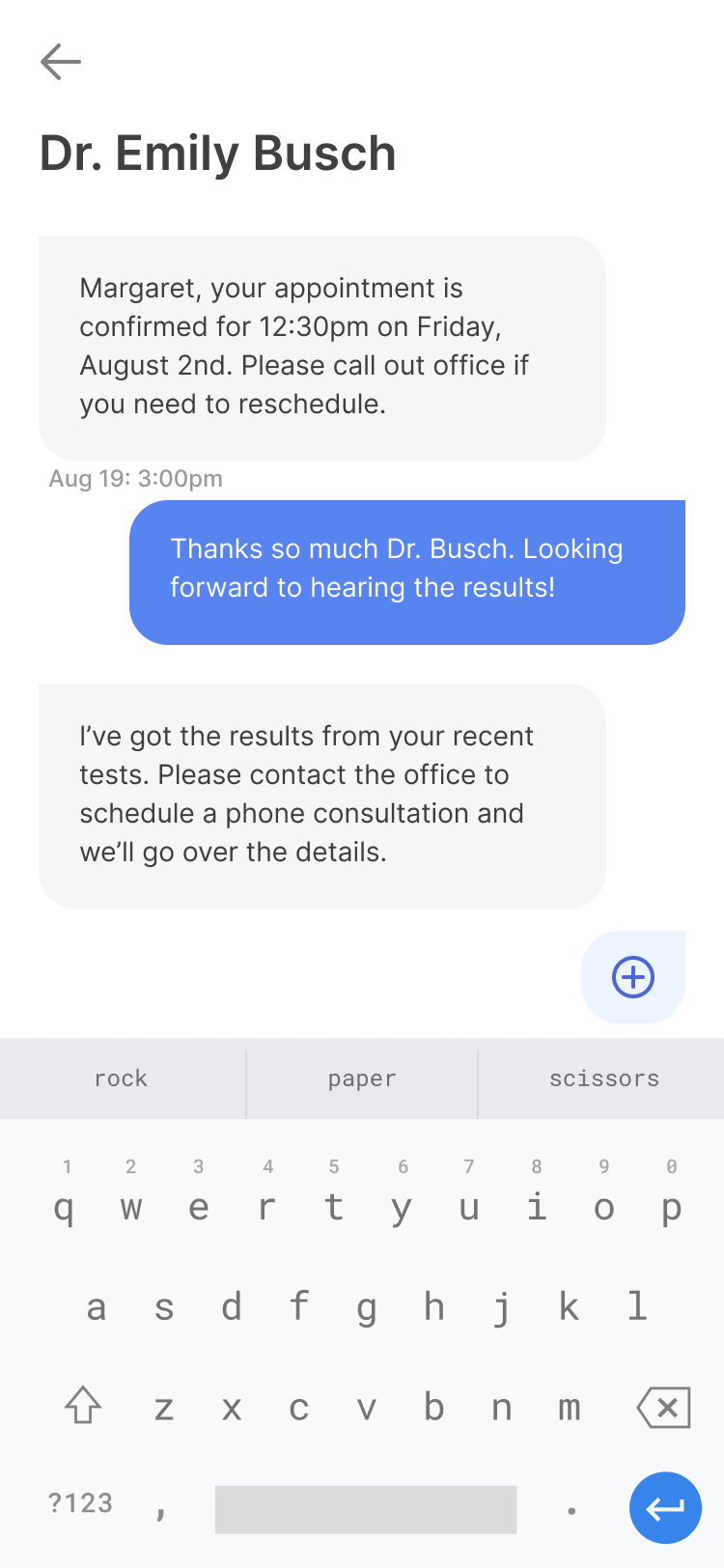Tap the plus button to add attachment
The image size is (724, 1568).
(x=633, y=977)
